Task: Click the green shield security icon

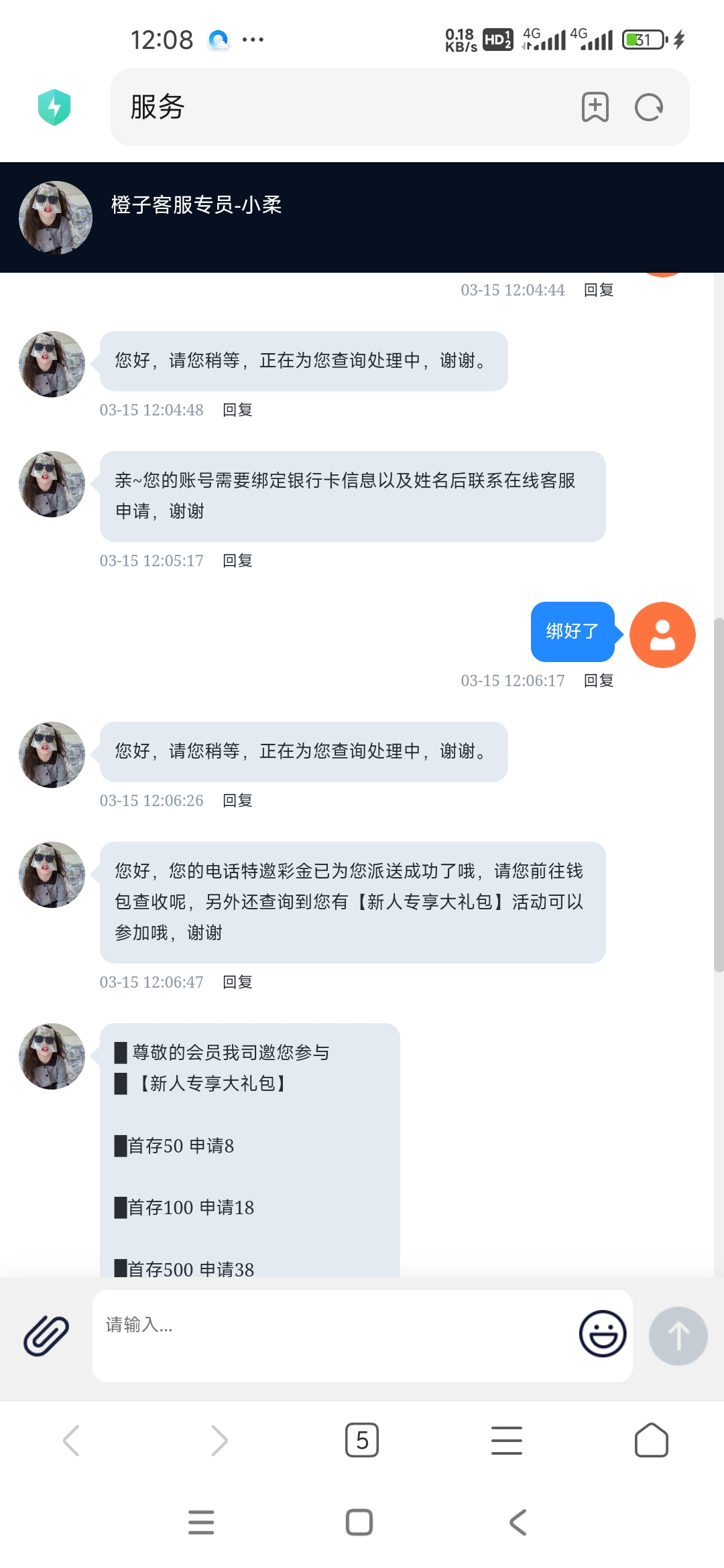Action: point(54,106)
